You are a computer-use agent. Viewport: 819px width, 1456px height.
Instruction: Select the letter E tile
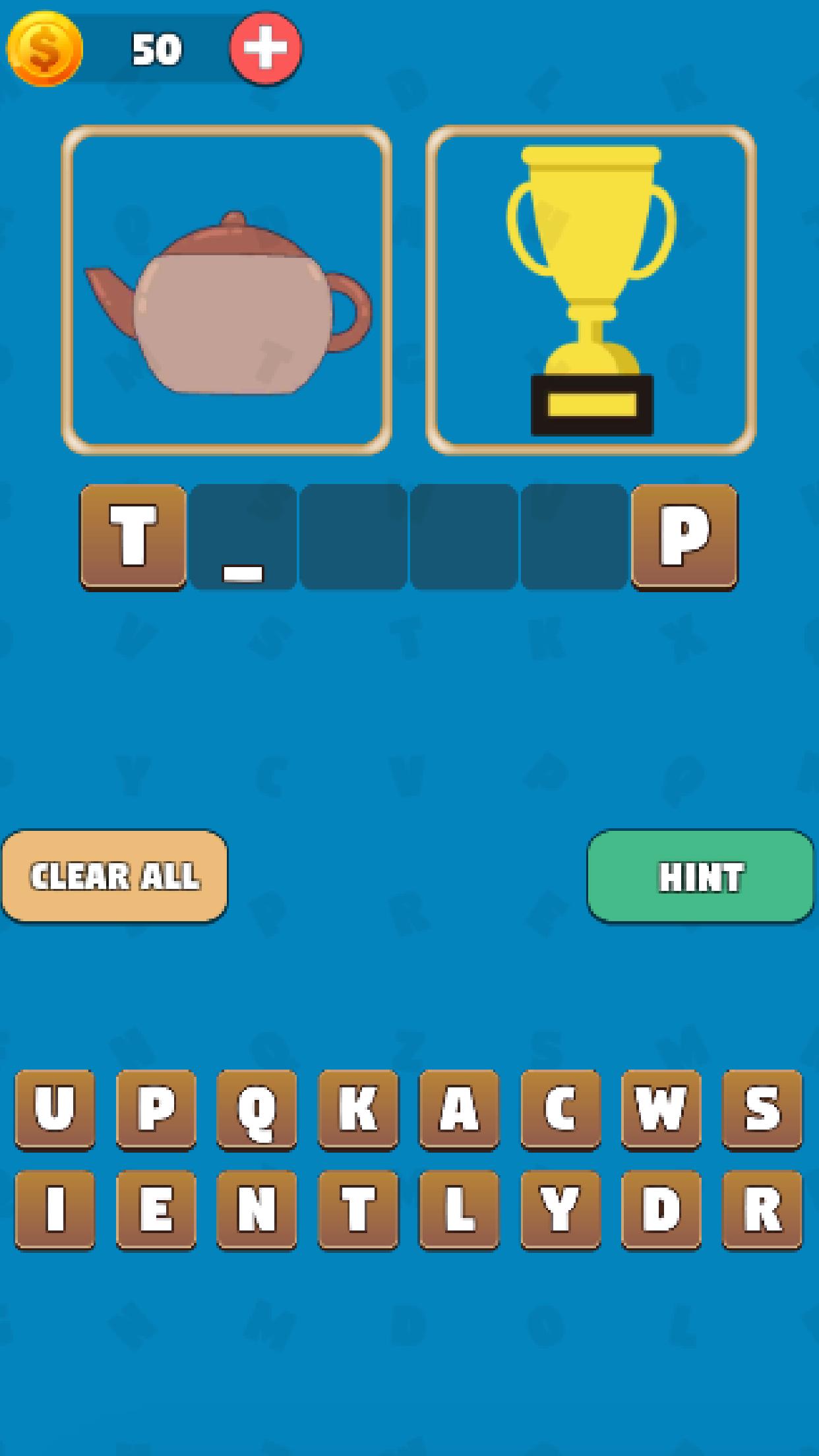[x=156, y=1209]
